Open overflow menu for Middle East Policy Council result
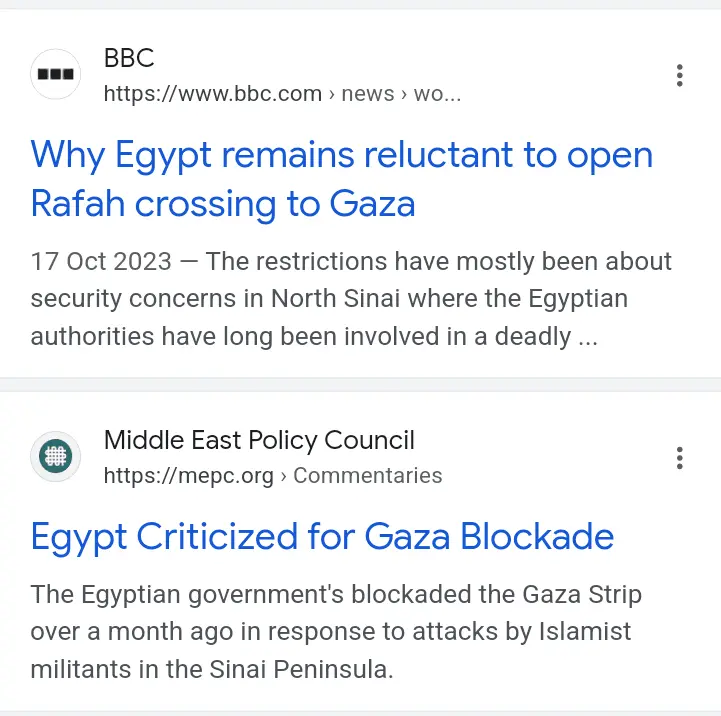 point(679,458)
